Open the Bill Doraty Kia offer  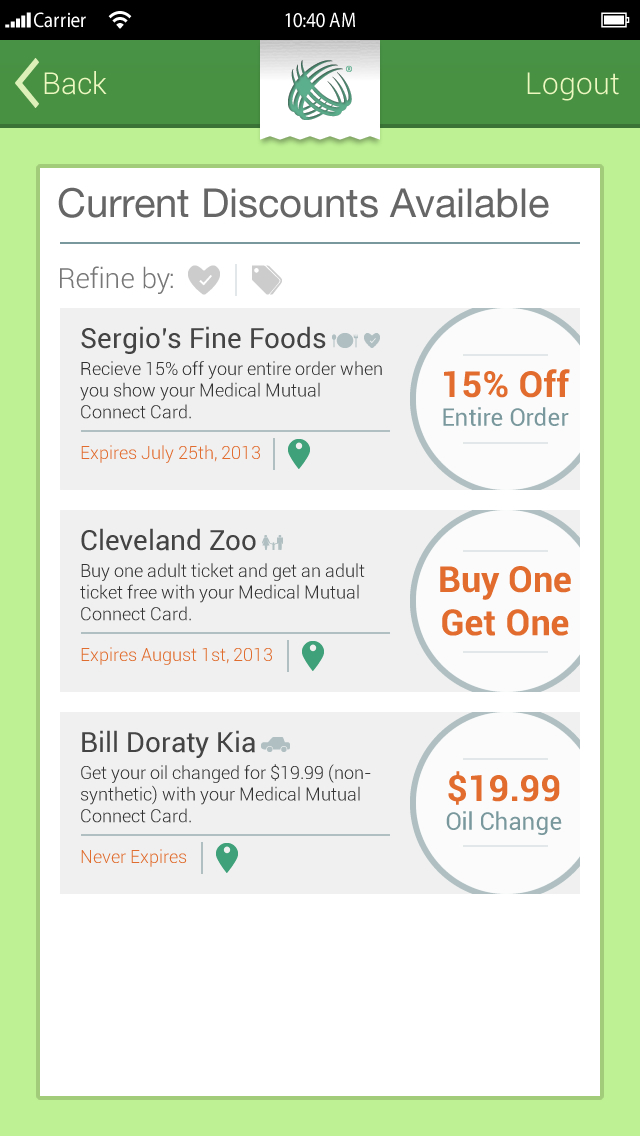point(320,803)
